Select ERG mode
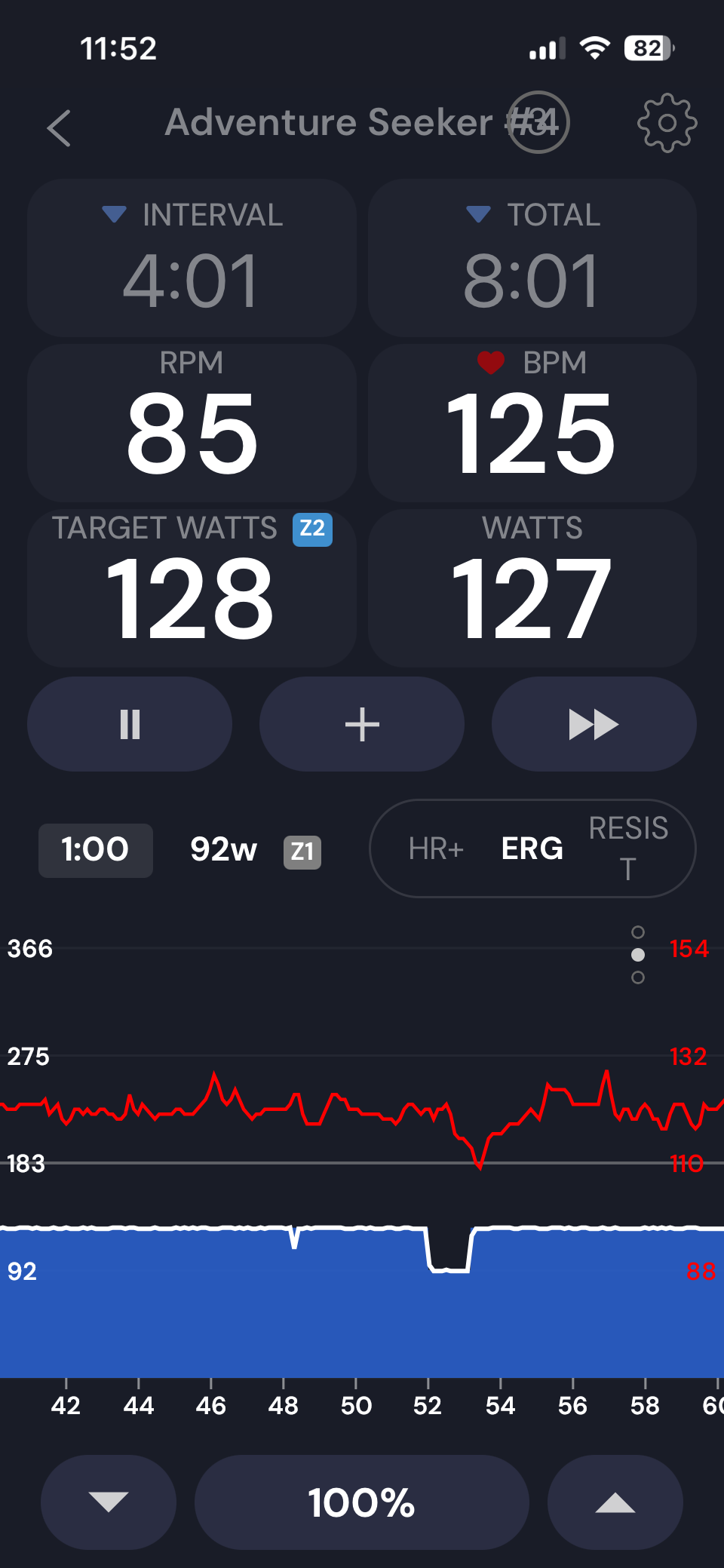This screenshot has height=1568, width=724. click(x=532, y=849)
